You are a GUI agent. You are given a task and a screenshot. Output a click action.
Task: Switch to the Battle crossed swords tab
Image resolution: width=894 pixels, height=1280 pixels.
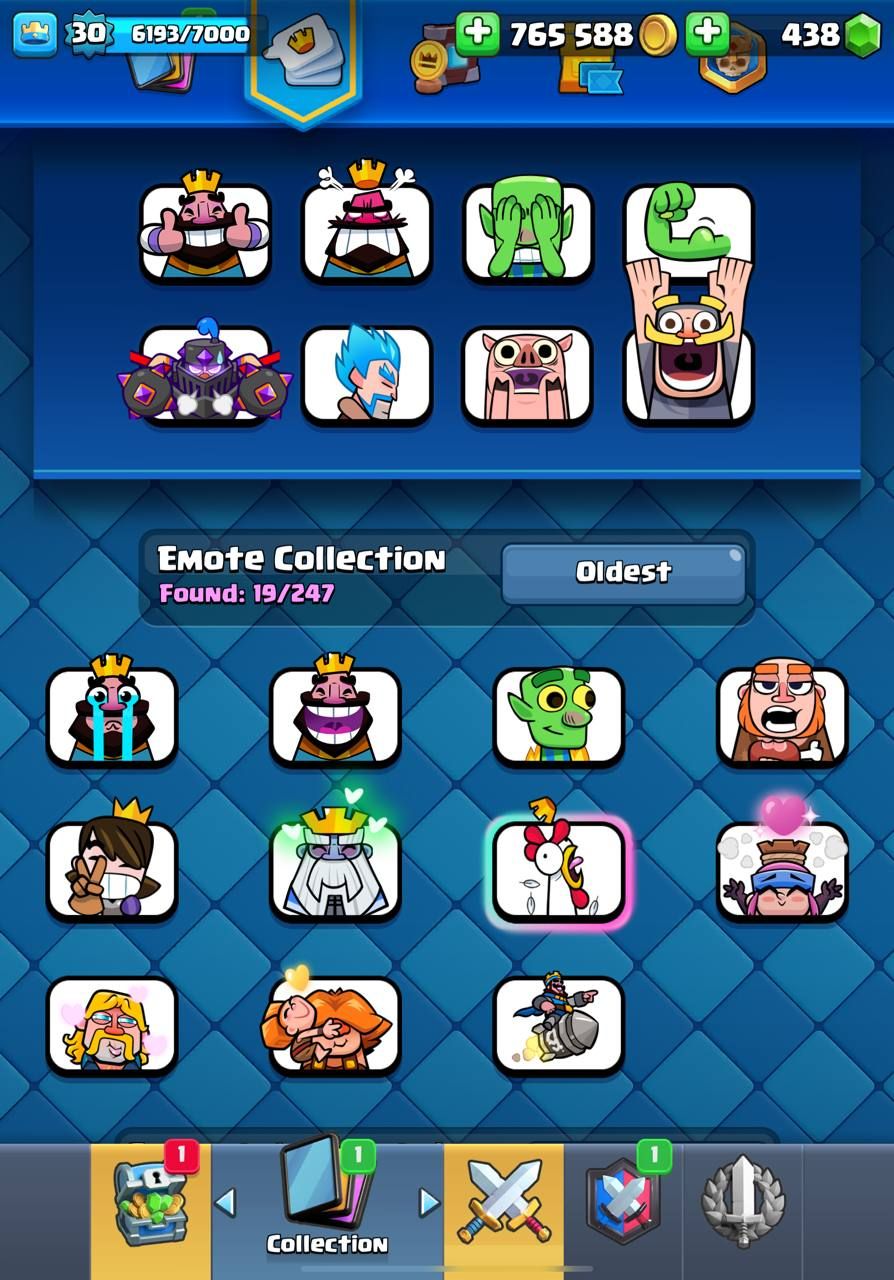pyautogui.click(x=503, y=1202)
